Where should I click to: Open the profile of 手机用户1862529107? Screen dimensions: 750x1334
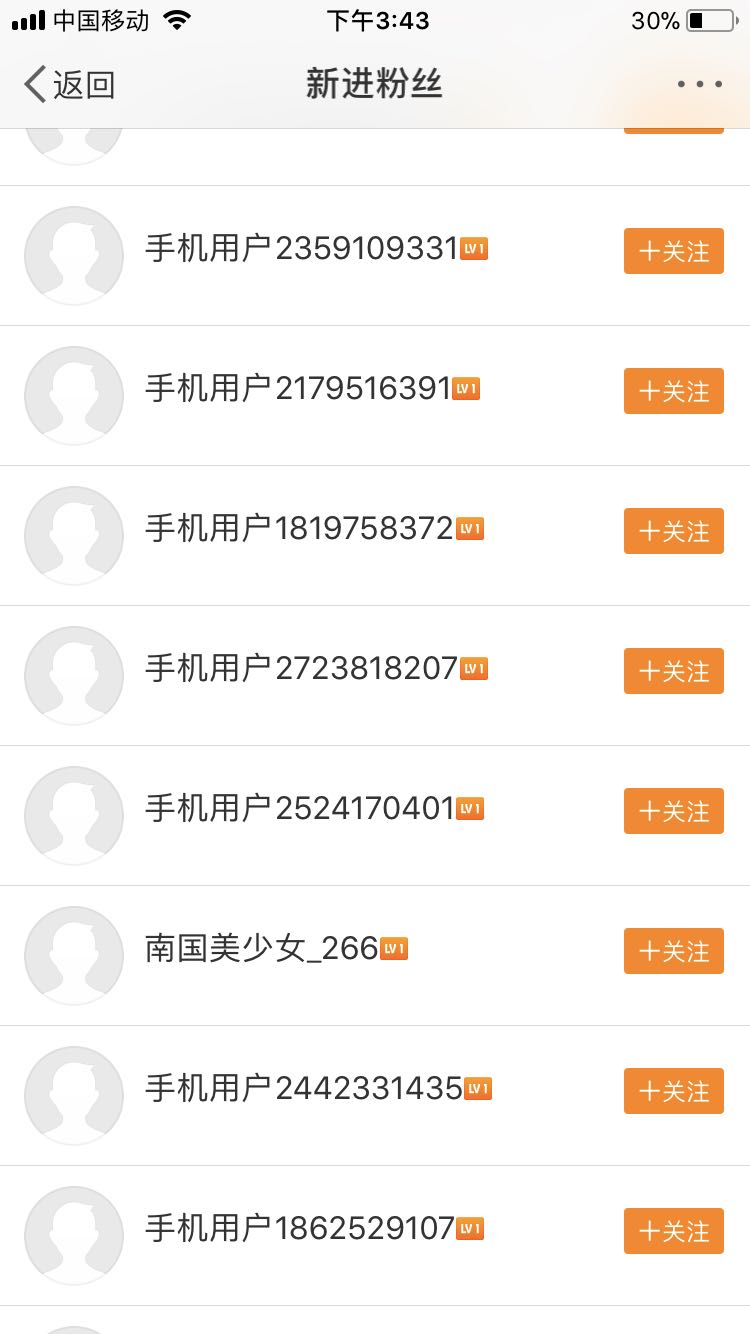(299, 1229)
